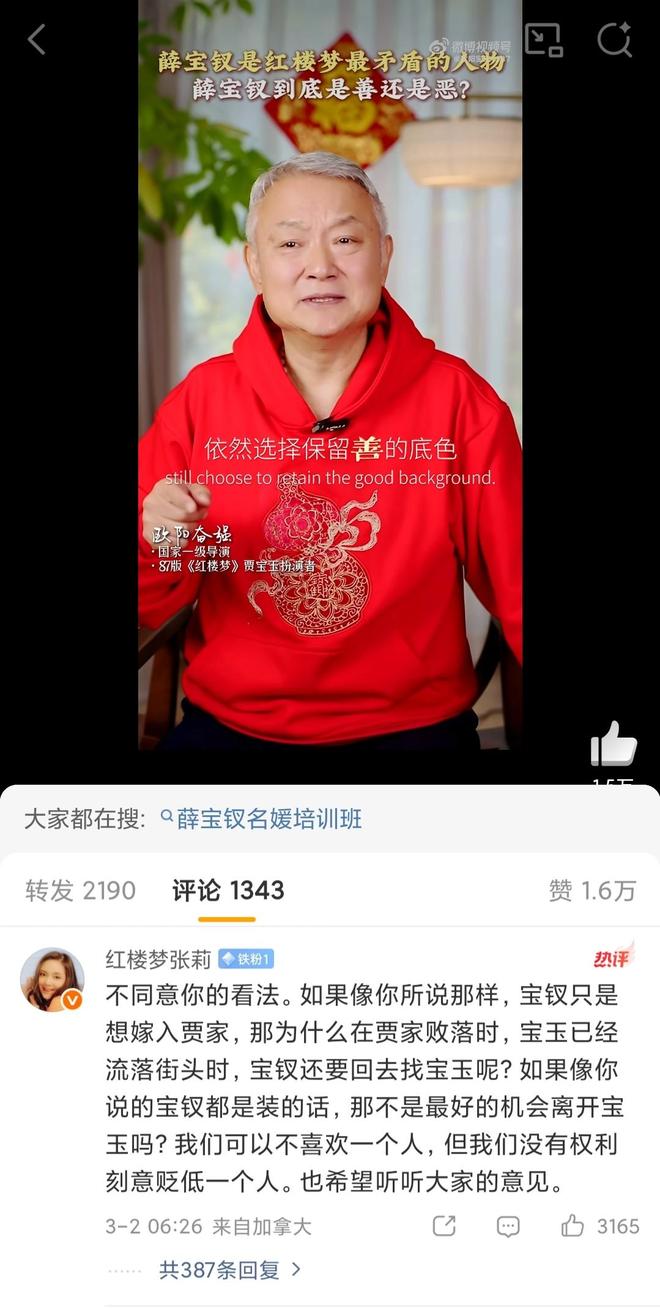
Task: Open the search icon in top bar
Action: (x=613, y=40)
